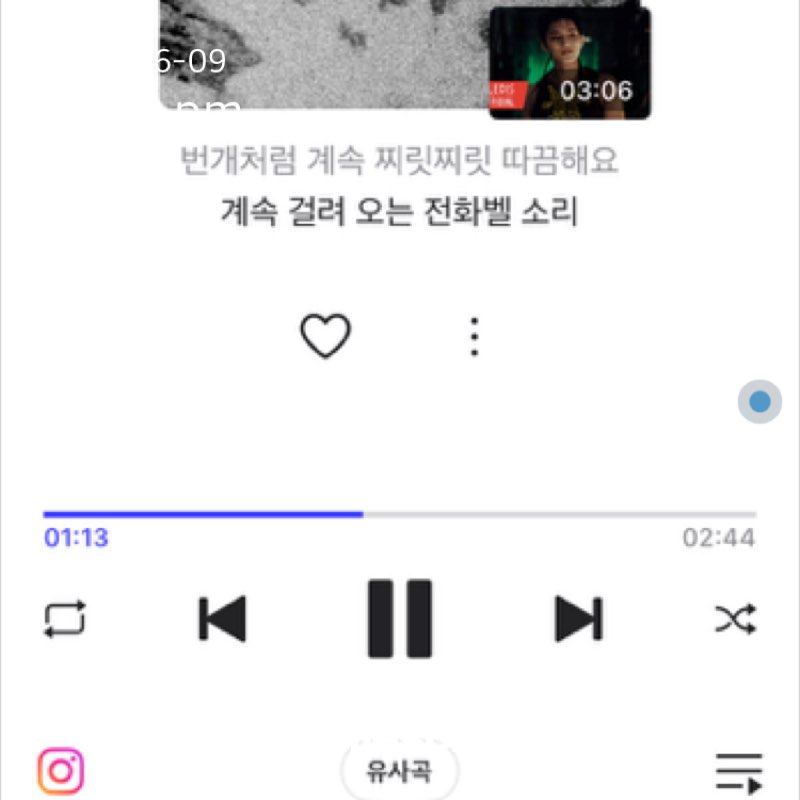
Task: Toggle shuffle playback
Action: tap(735, 619)
